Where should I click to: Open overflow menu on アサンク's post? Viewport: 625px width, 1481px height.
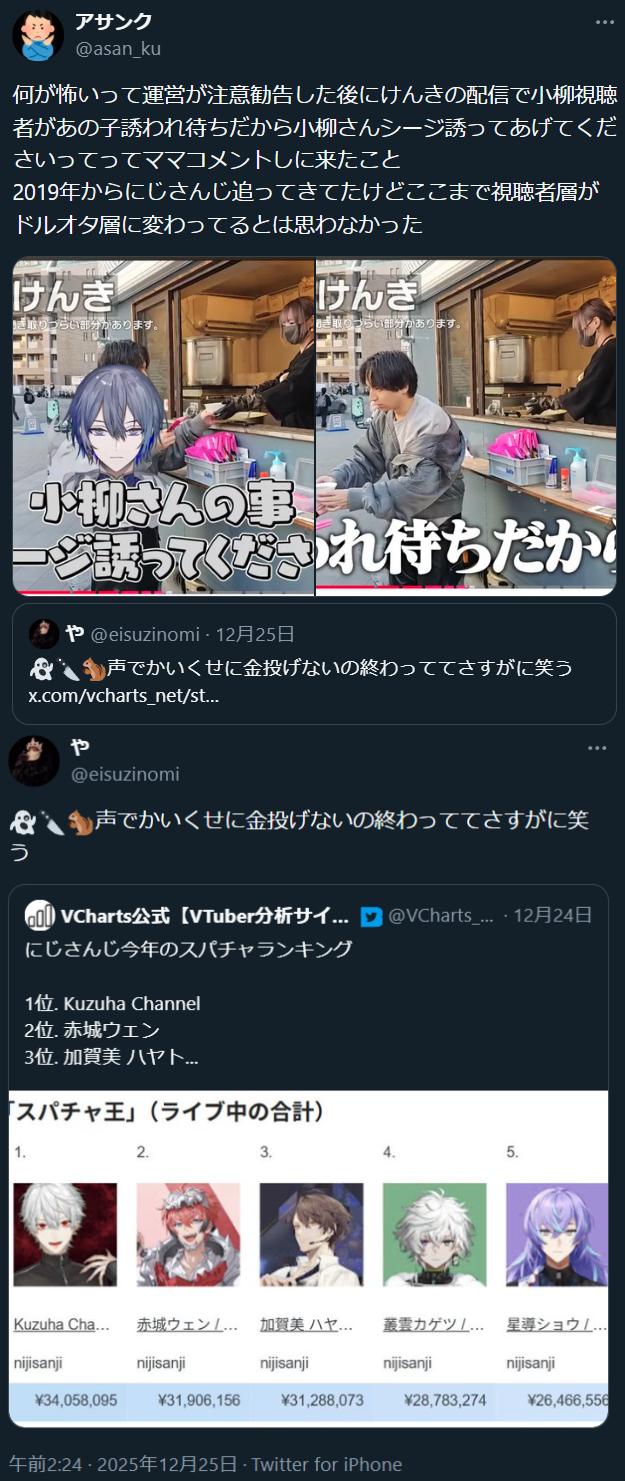pyautogui.click(x=605, y=22)
